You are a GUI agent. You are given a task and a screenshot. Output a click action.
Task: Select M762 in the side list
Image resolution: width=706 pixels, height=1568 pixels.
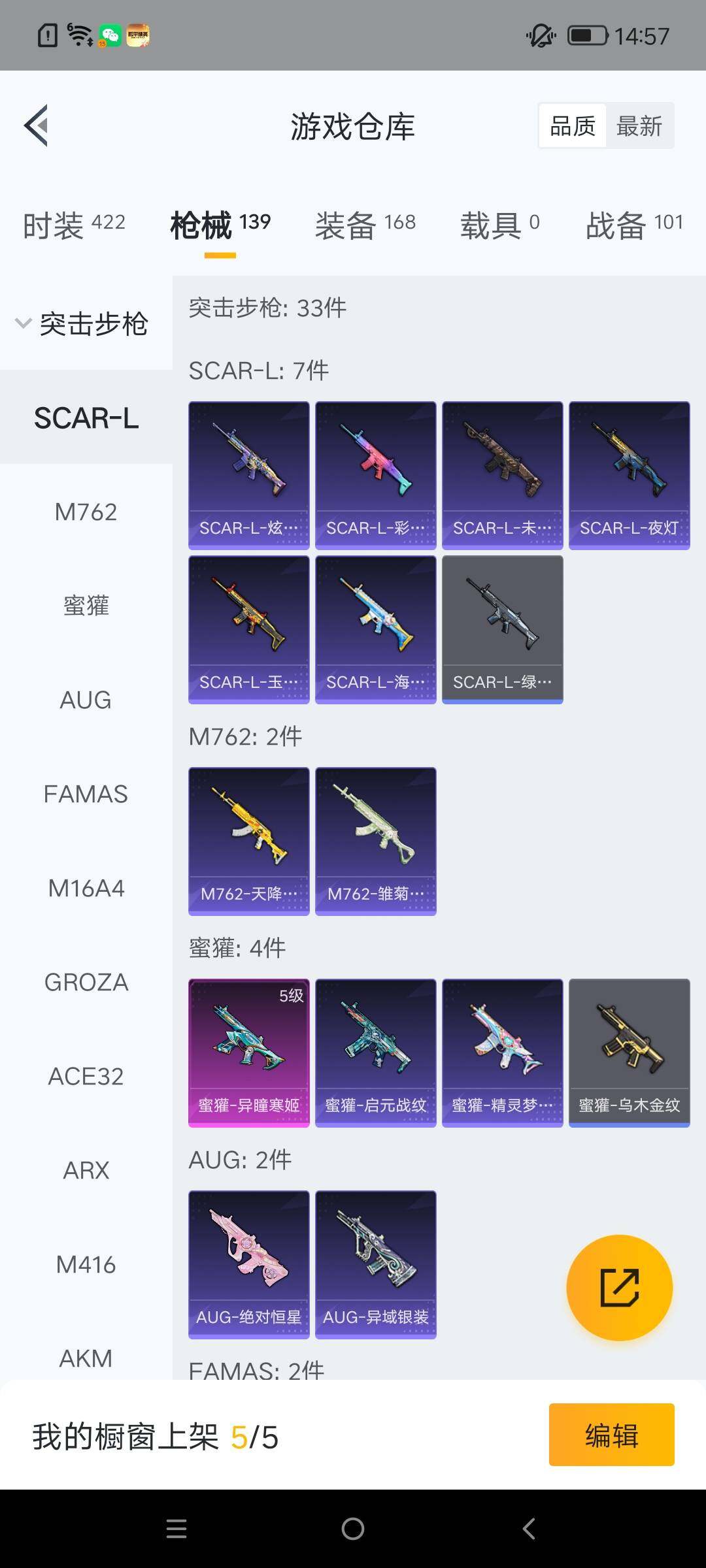point(86,512)
